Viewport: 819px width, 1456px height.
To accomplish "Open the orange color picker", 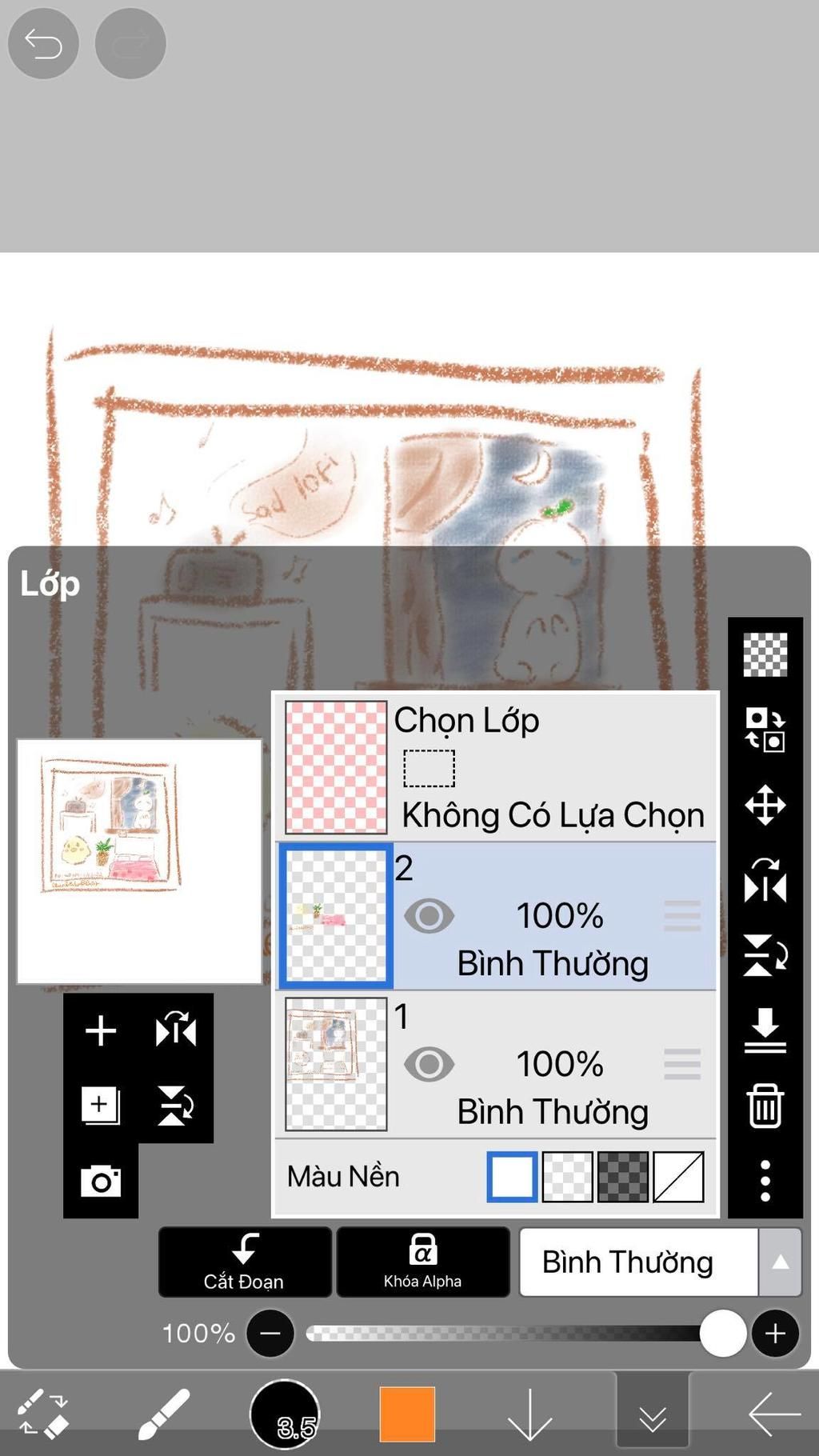I will coord(407,1414).
